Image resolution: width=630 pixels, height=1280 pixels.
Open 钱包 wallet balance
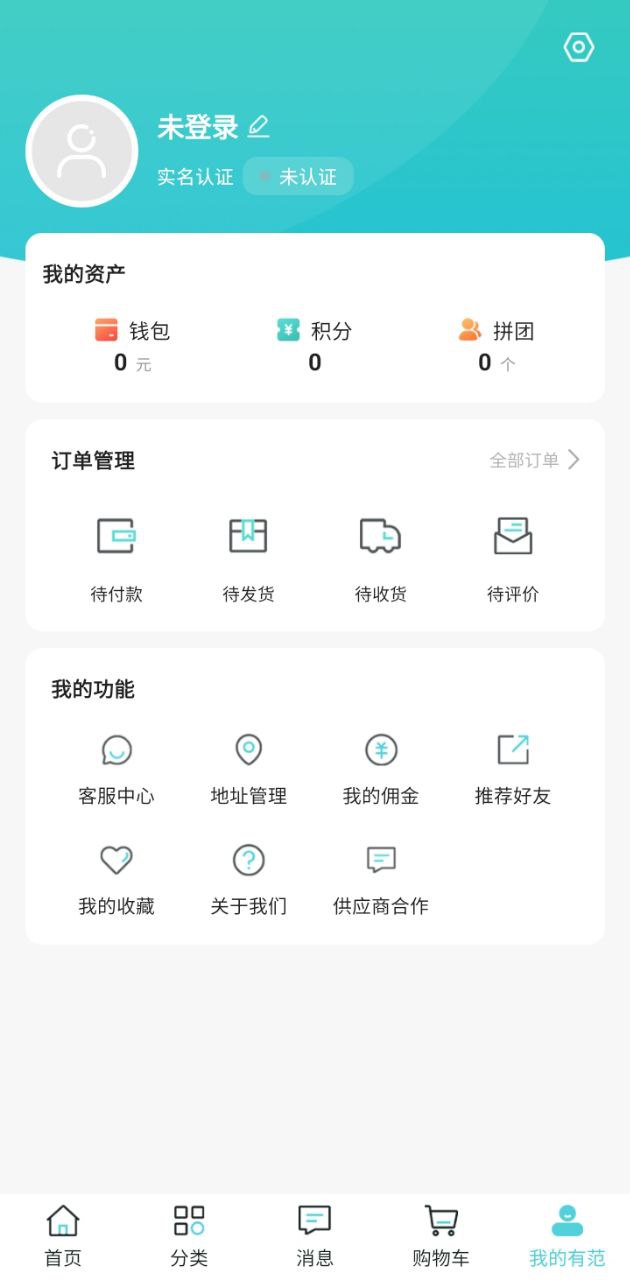(x=133, y=345)
